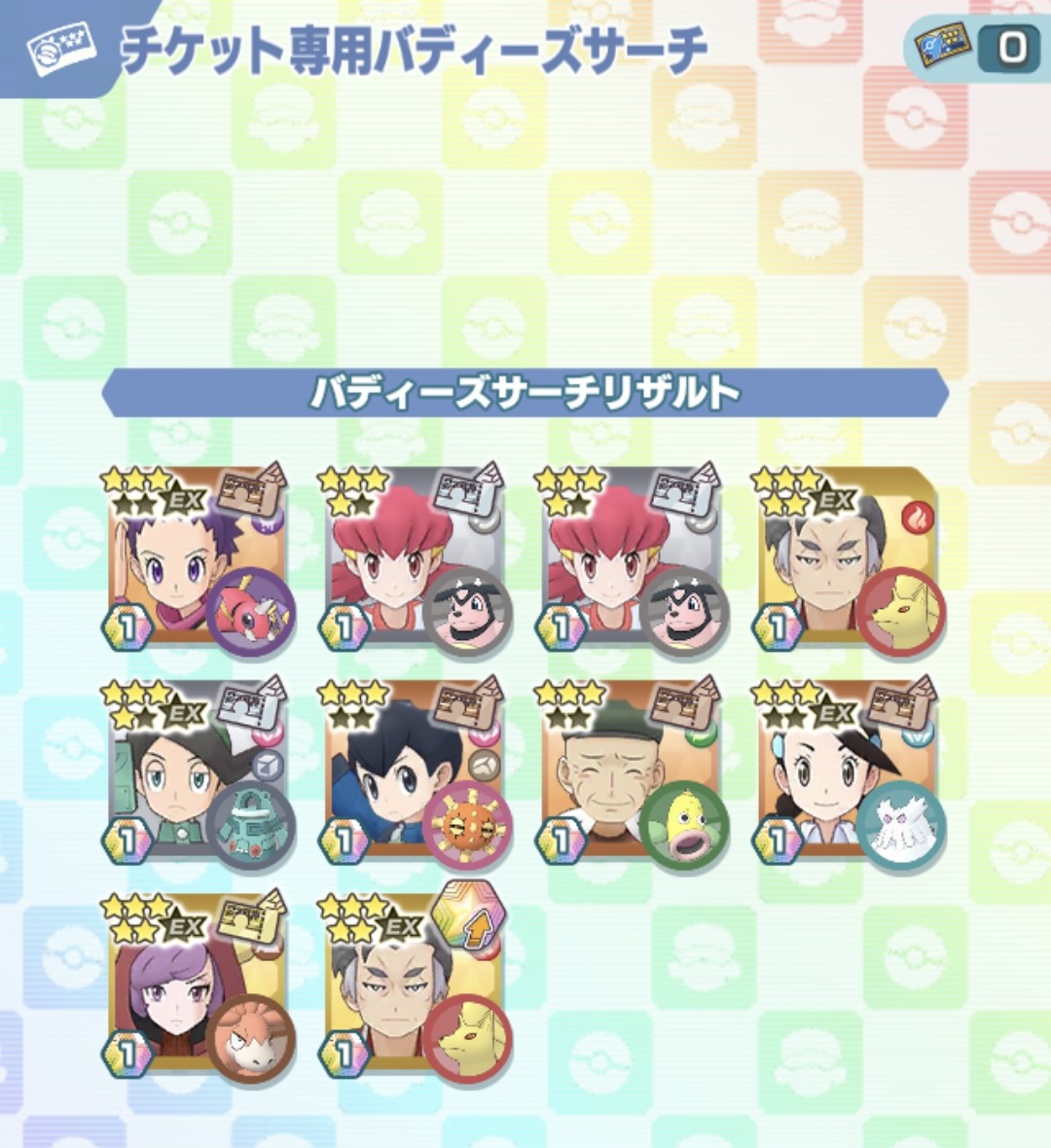This screenshot has height=1148, width=1051.
Task: View the Bronzong sync pair card
Action: pyautogui.click(x=198, y=773)
